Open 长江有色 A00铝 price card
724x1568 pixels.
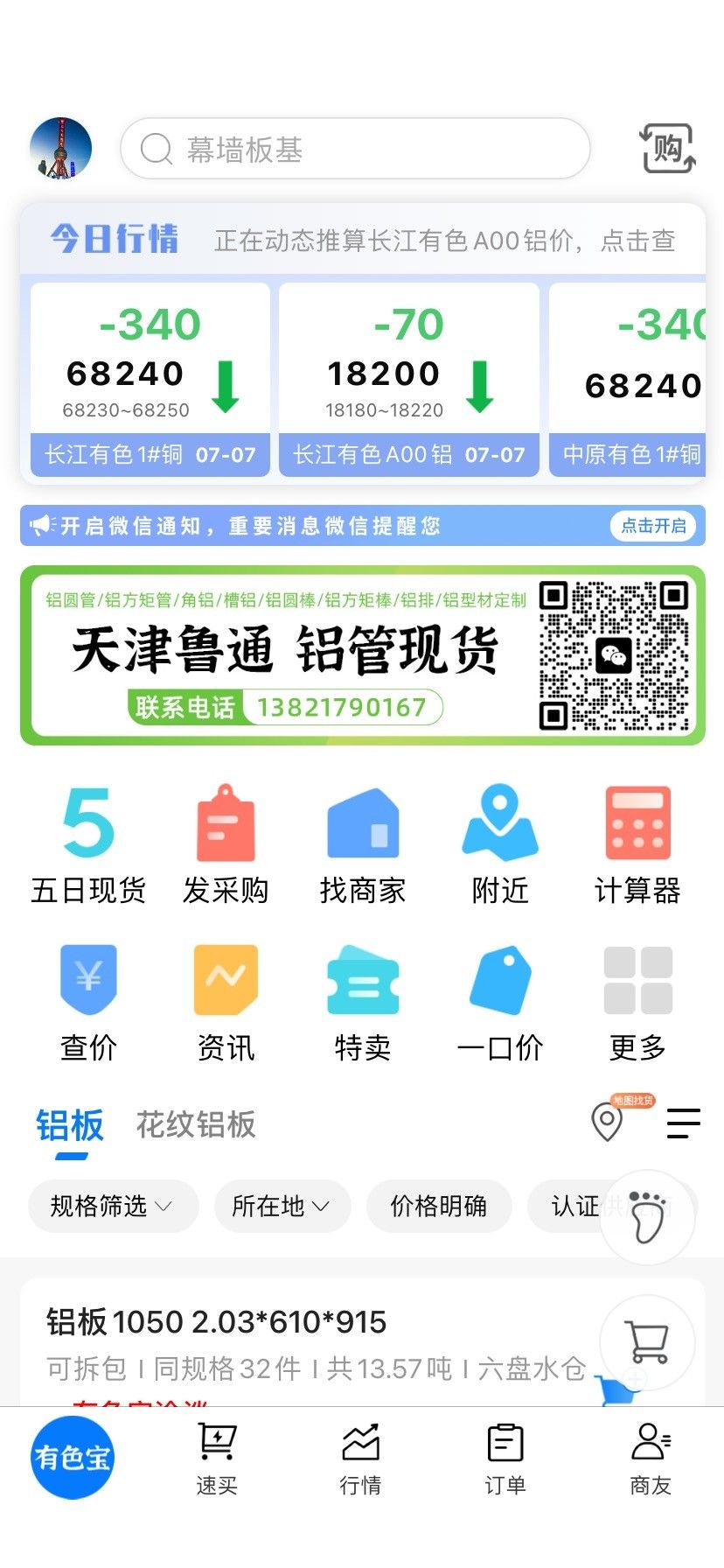(408, 379)
